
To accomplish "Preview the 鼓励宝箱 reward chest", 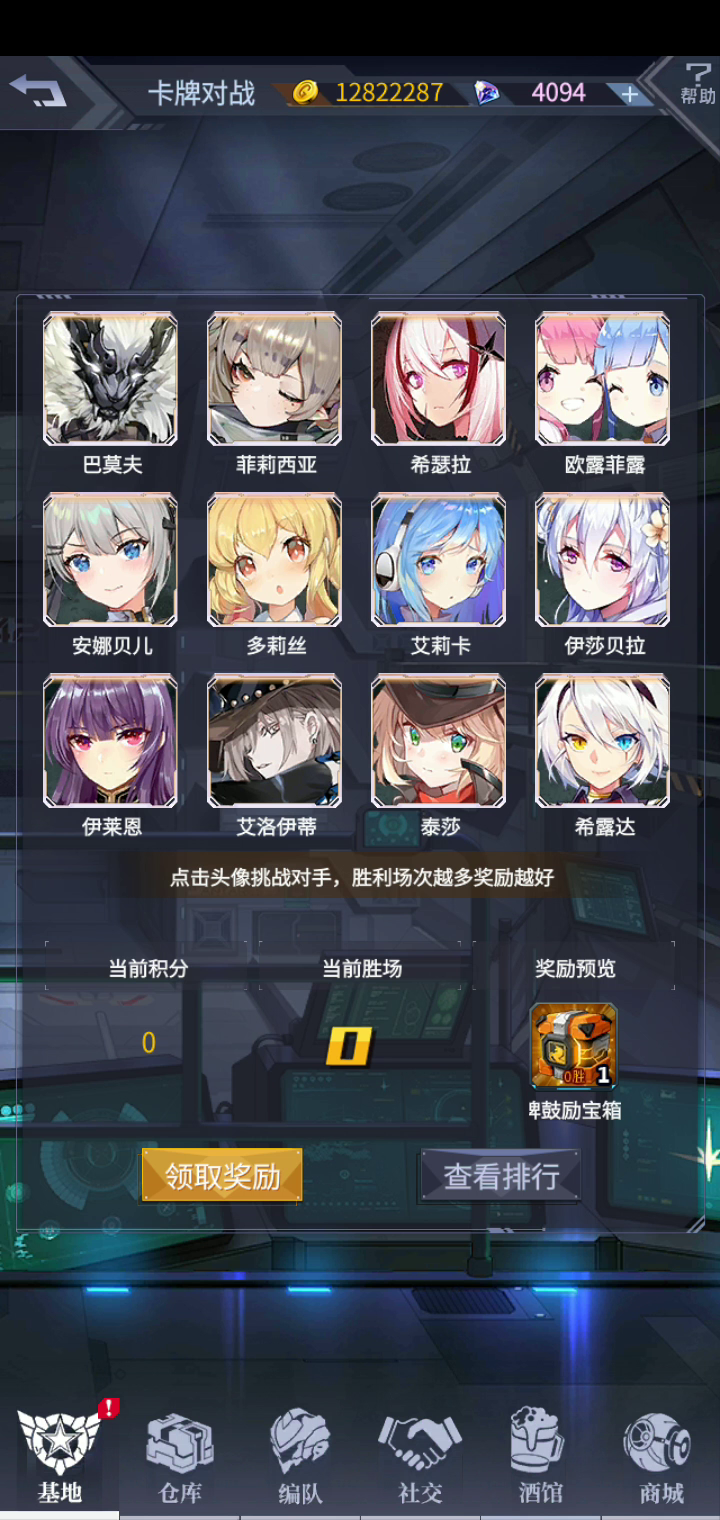I will (x=573, y=1047).
